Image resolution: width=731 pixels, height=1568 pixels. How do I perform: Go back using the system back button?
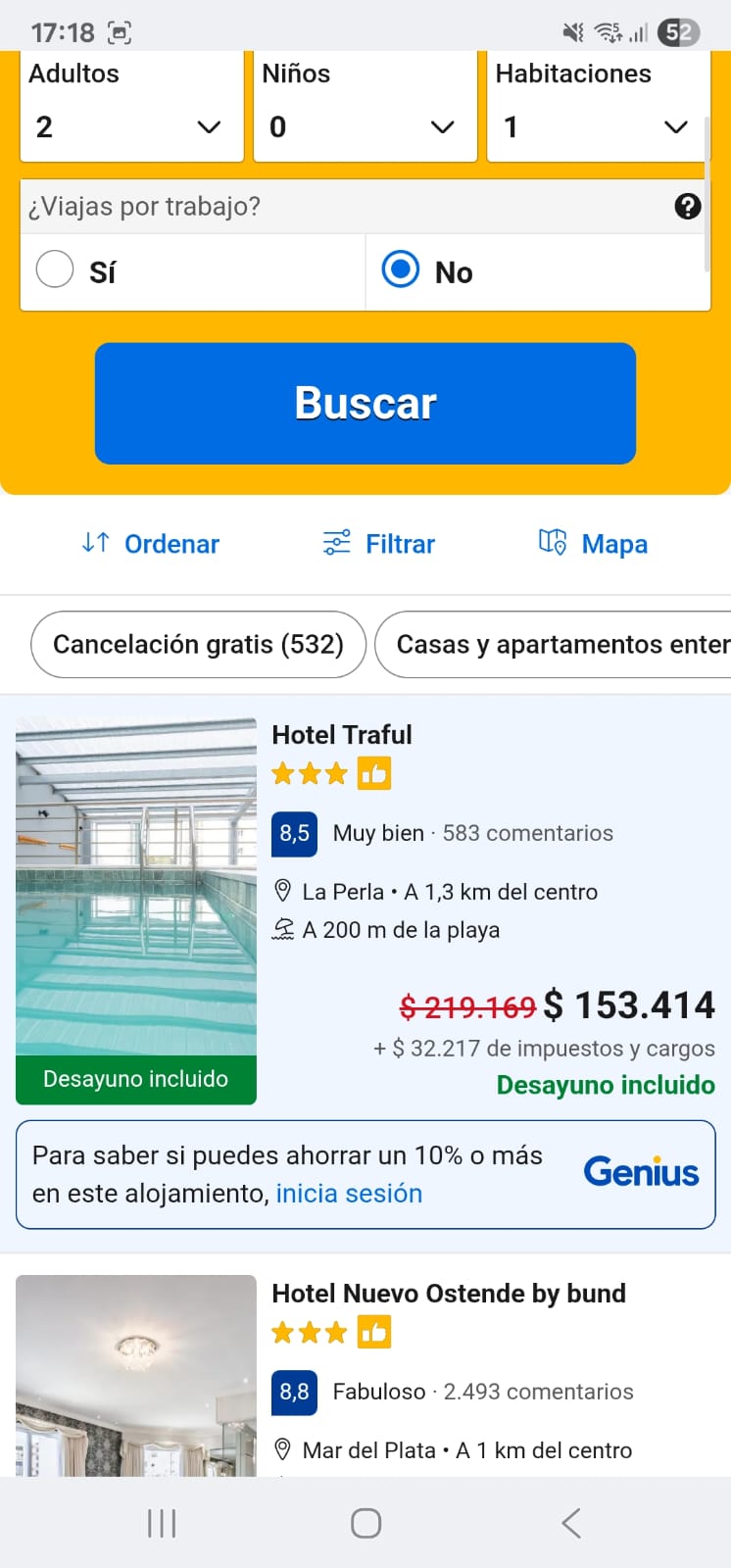coord(571,1523)
